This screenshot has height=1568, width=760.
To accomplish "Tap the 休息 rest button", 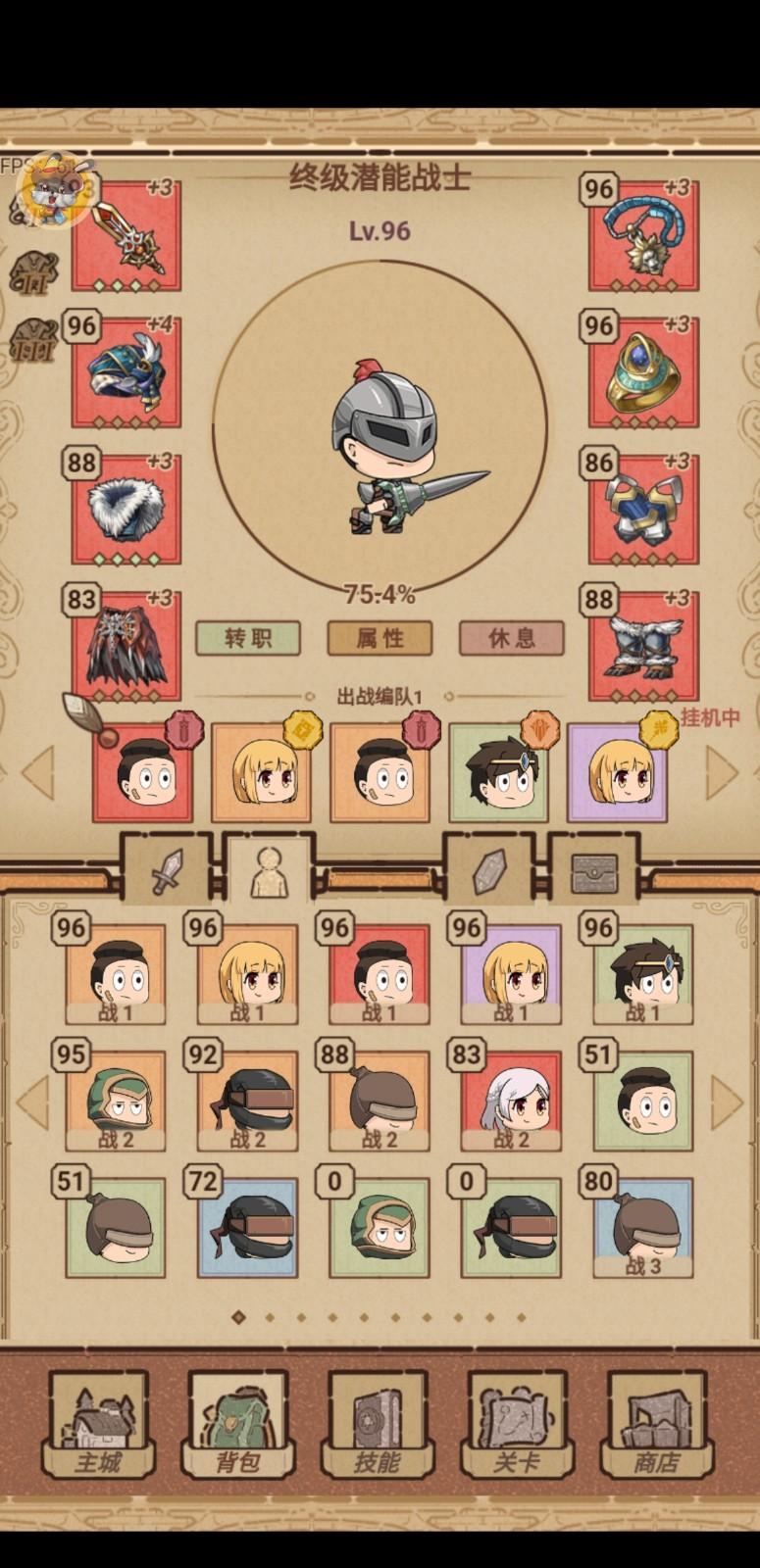I will coord(511,638).
